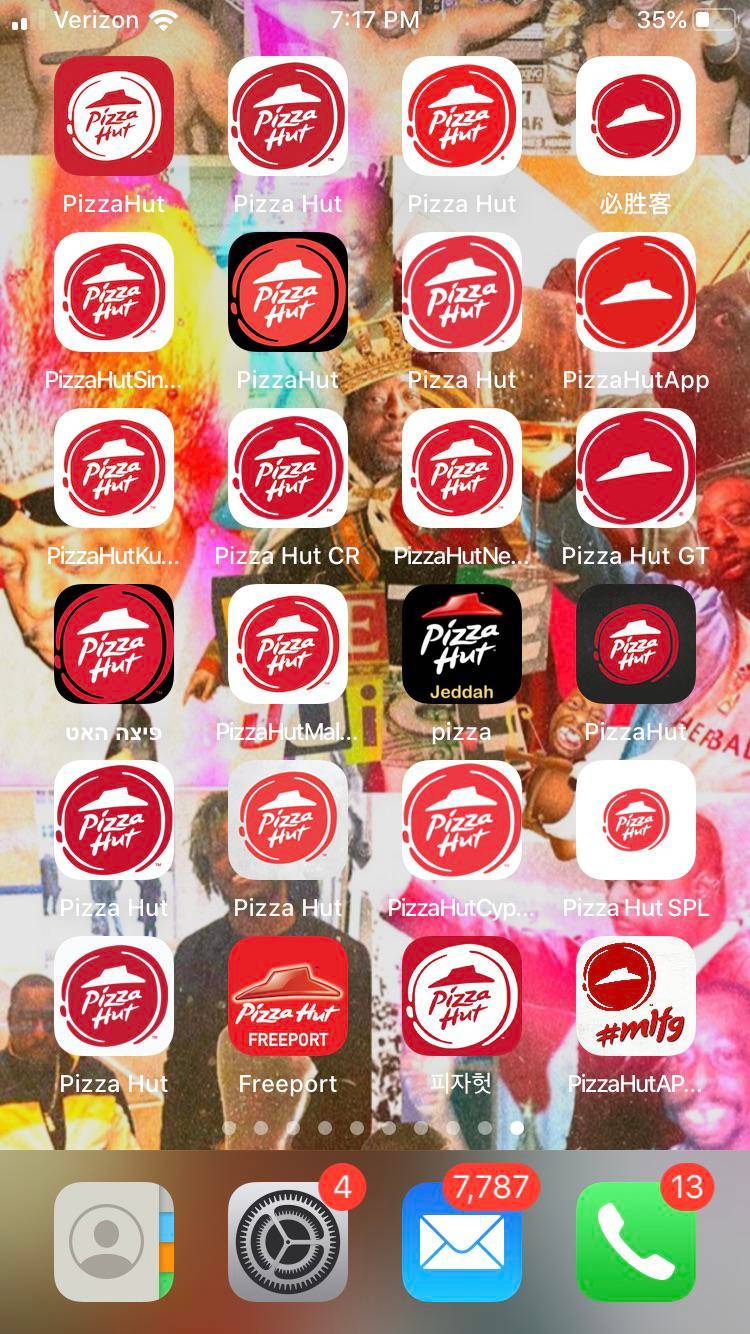Open the PizzaHutApp with flat red icon
This screenshot has width=750, height=1334.
click(x=635, y=292)
